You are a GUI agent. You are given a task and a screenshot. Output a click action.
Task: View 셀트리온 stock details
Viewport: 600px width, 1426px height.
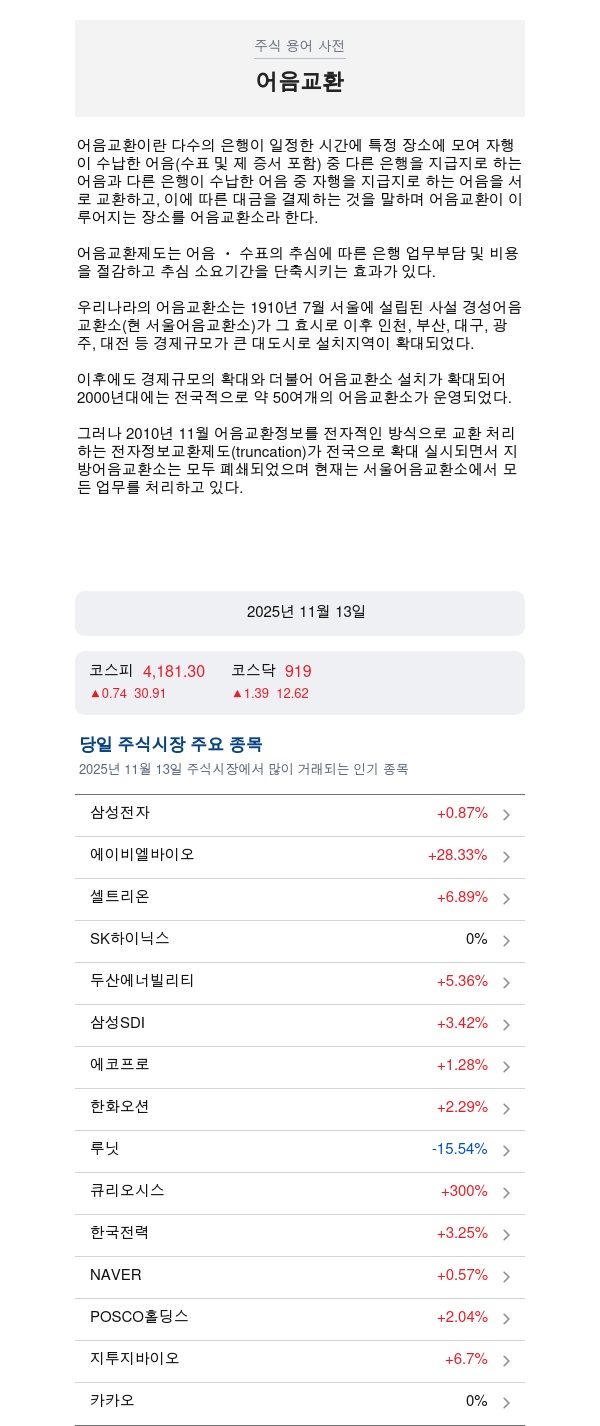[299, 898]
